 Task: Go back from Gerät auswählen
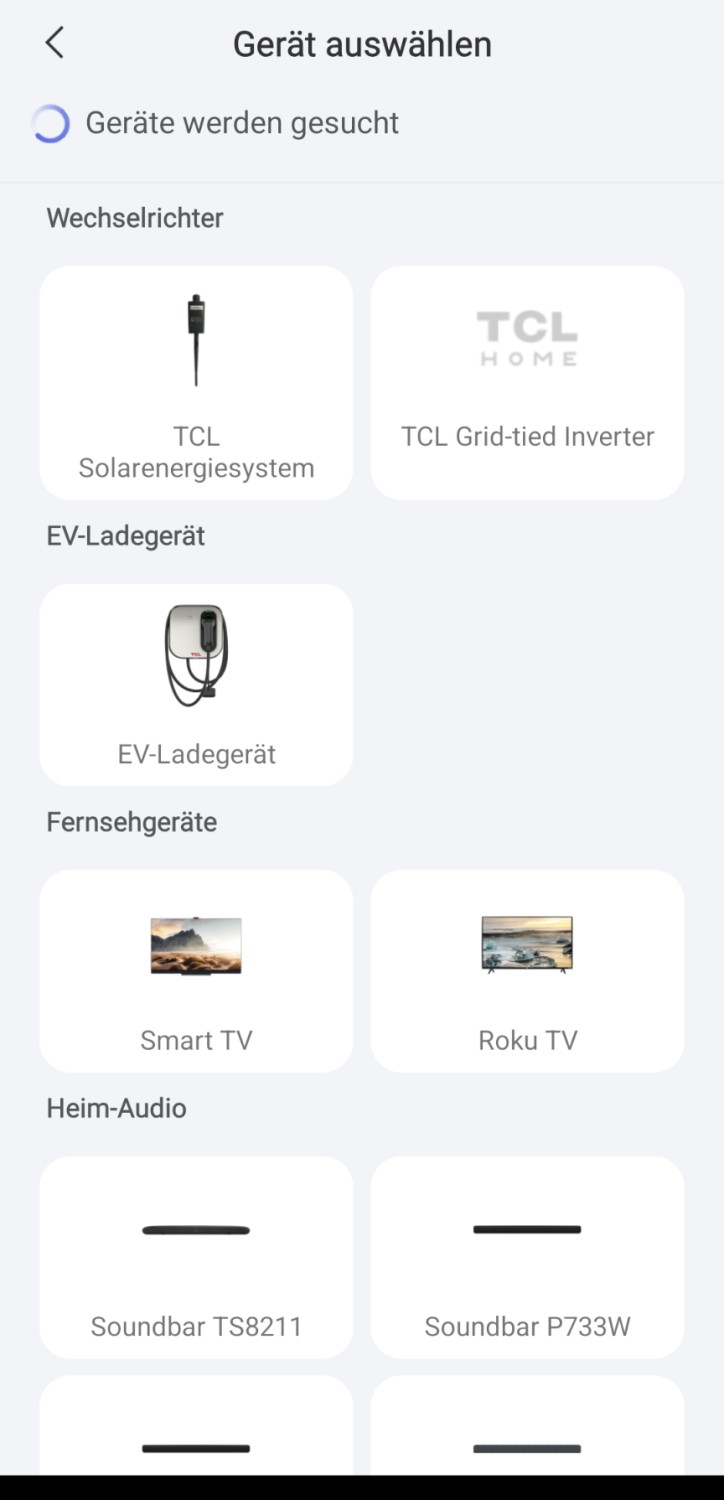(x=55, y=43)
